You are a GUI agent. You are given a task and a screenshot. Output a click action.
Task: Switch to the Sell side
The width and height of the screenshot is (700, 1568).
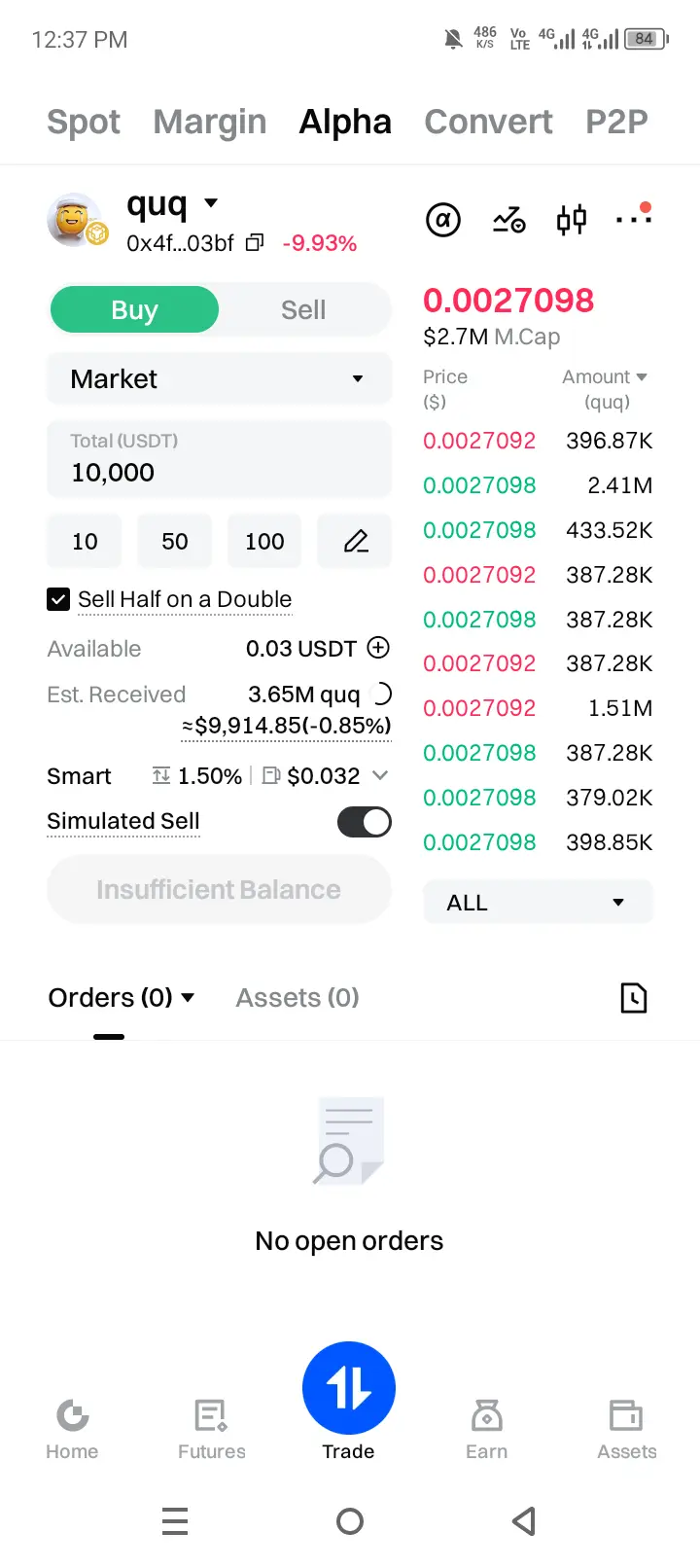[303, 310]
